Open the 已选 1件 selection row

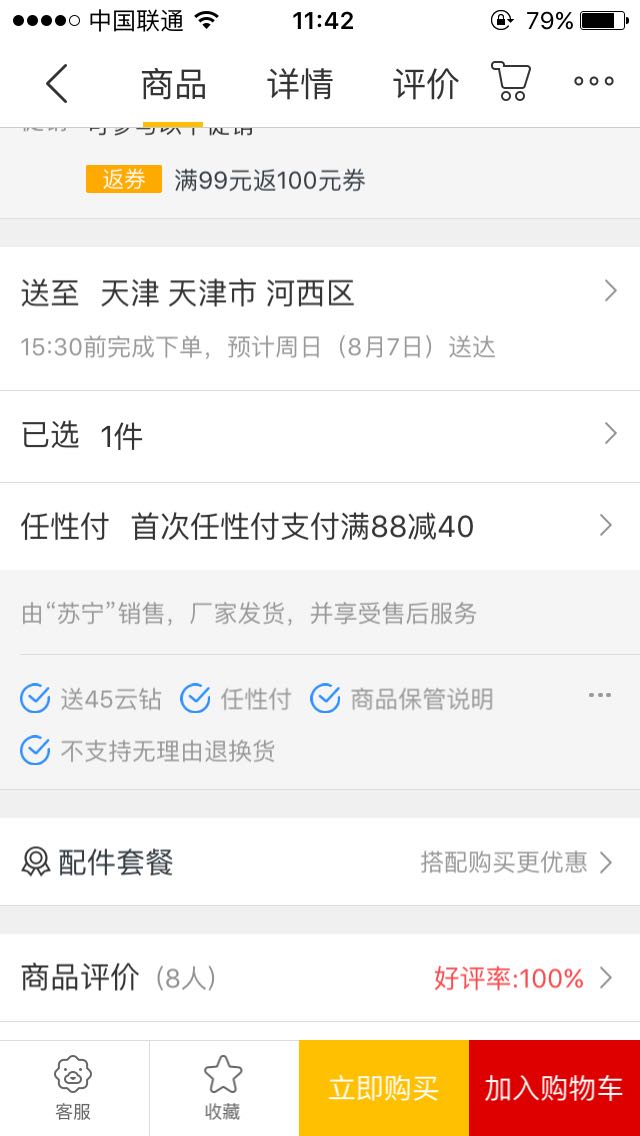click(x=320, y=437)
